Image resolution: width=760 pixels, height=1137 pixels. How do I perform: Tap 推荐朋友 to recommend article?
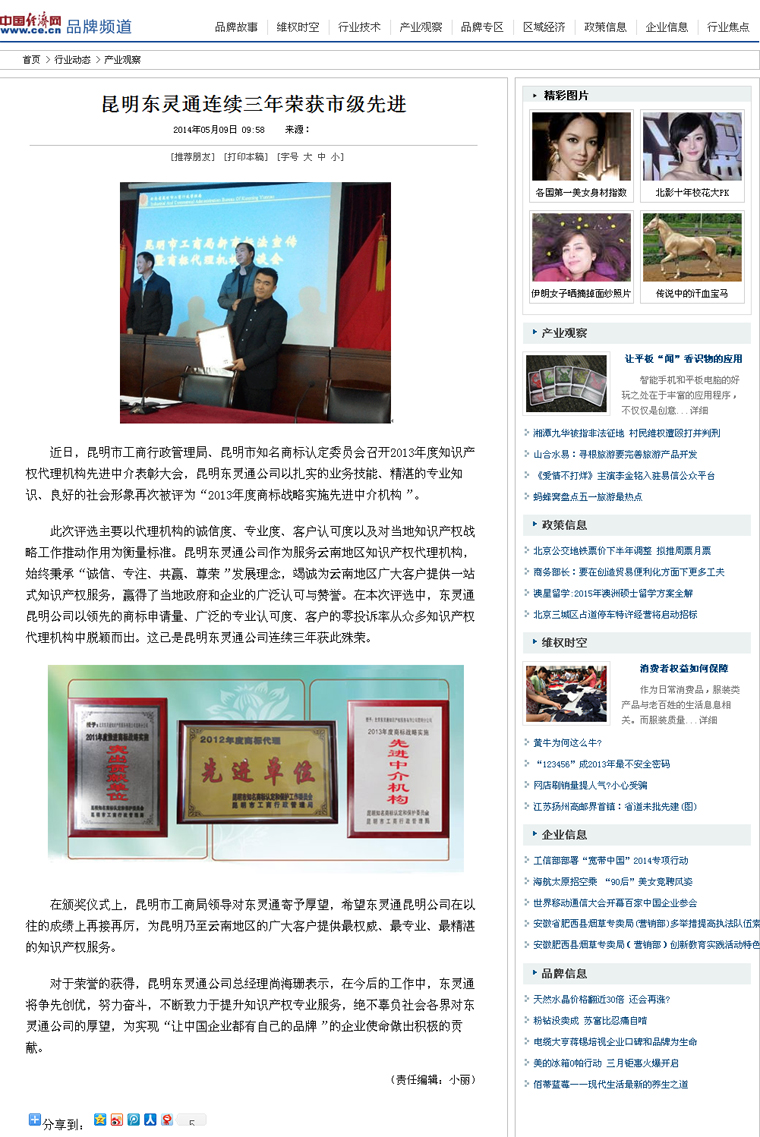pyautogui.click(x=192, y=157)
